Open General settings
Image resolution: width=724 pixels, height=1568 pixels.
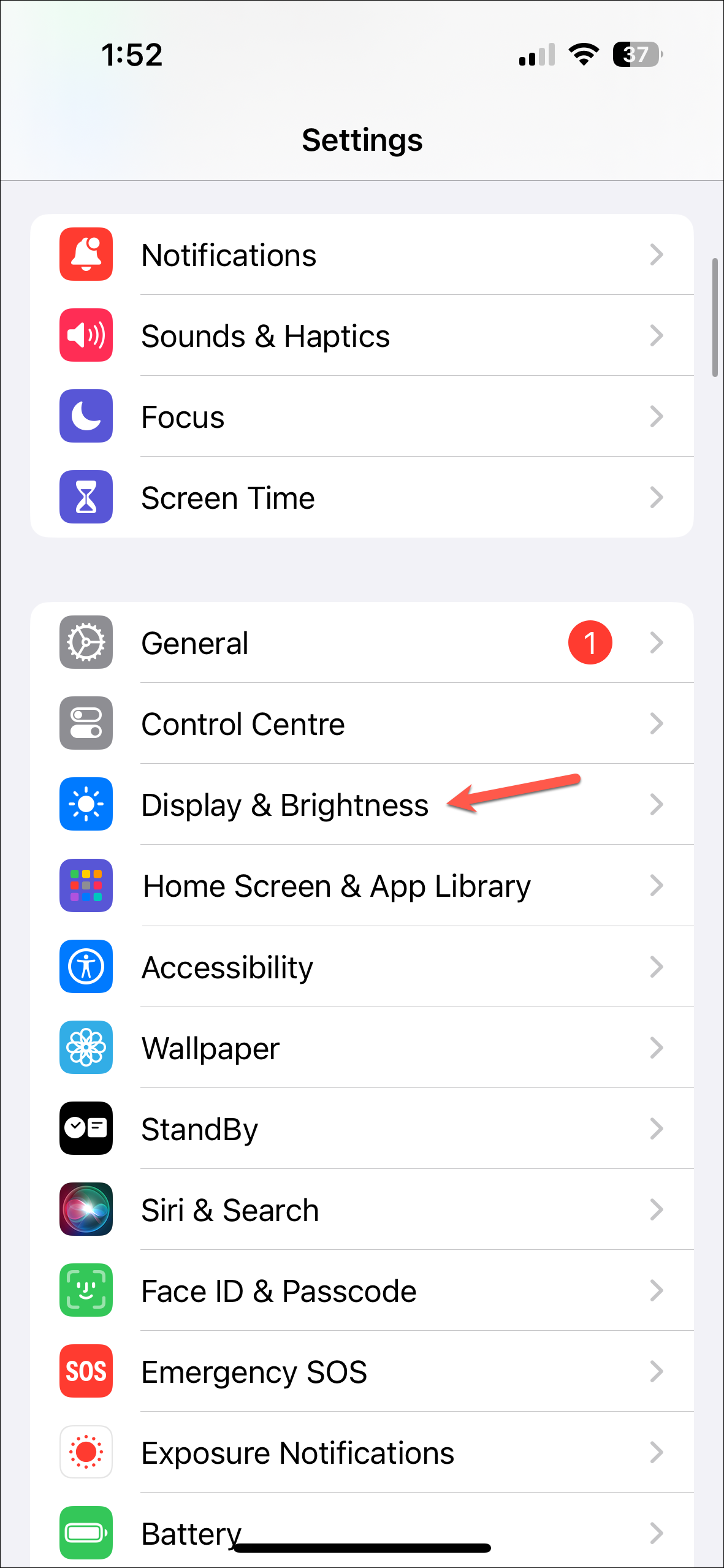pos(362,643)
